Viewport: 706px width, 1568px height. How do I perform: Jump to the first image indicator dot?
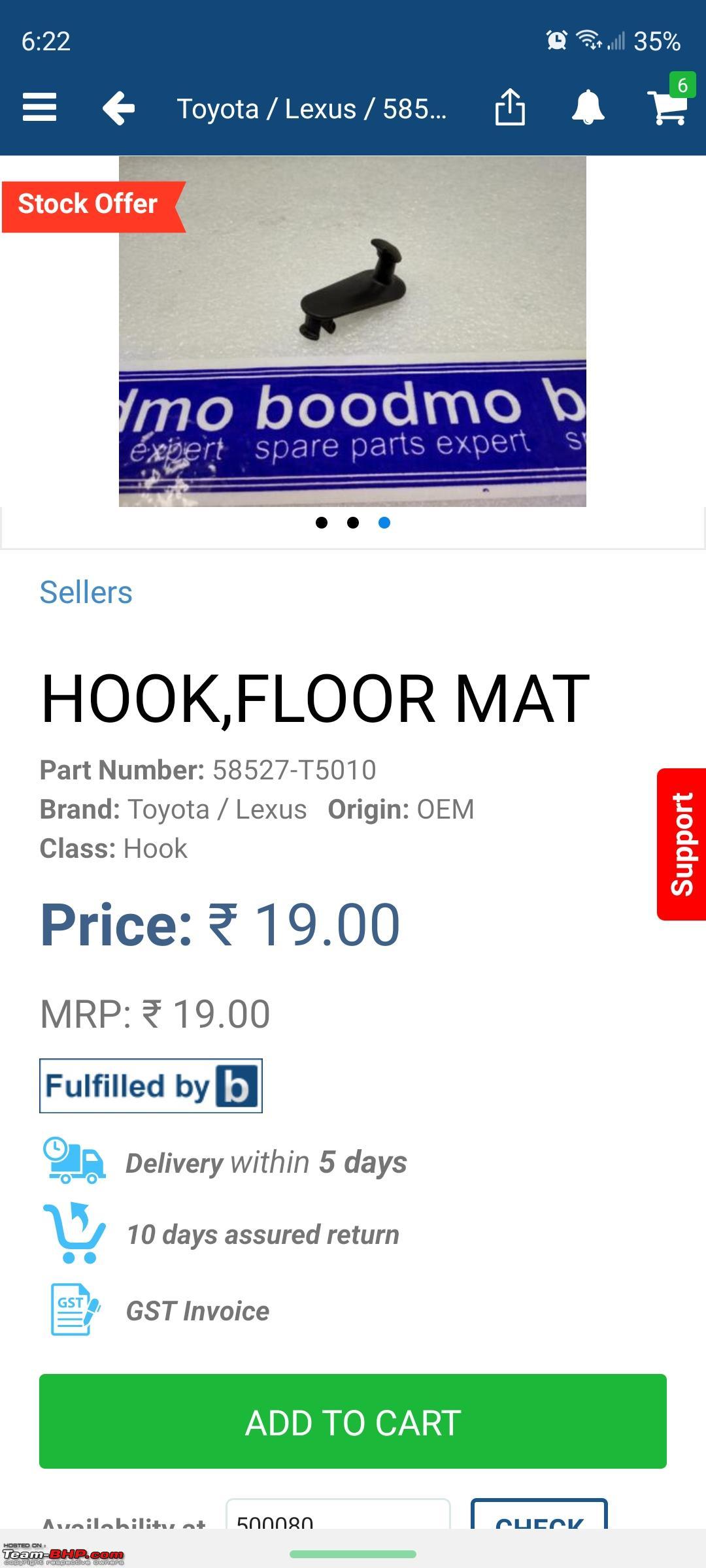point(322,523)
